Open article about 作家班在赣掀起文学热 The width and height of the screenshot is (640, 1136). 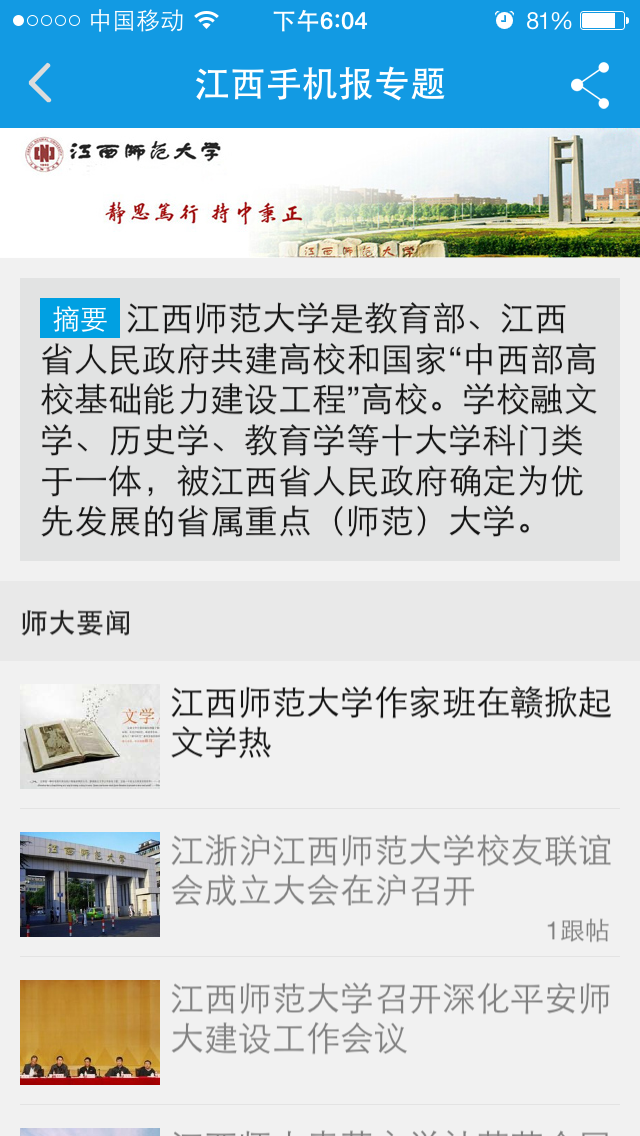pyautogui.click(x=320, y=735)
